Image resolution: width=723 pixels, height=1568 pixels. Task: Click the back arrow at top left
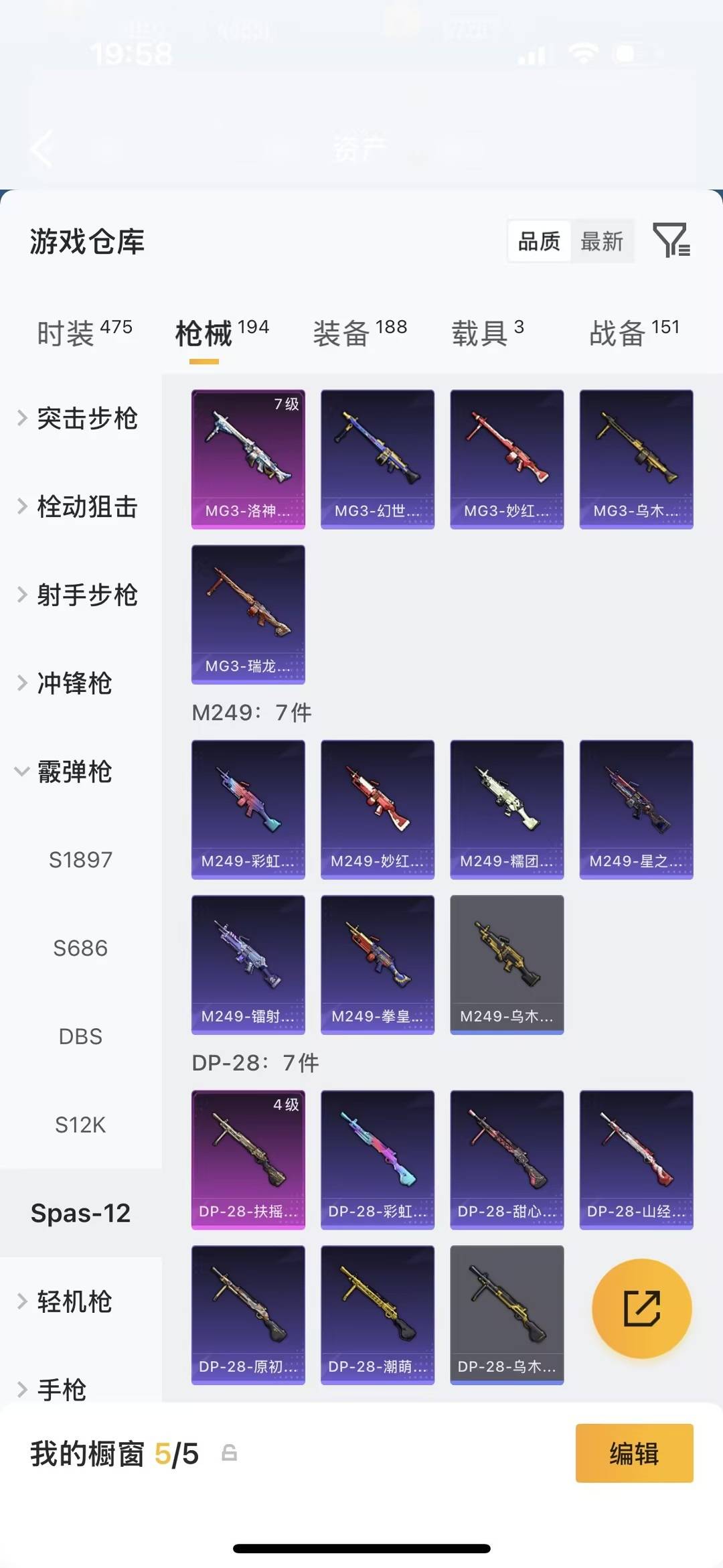pyautogui.click(x=40, y=149)
